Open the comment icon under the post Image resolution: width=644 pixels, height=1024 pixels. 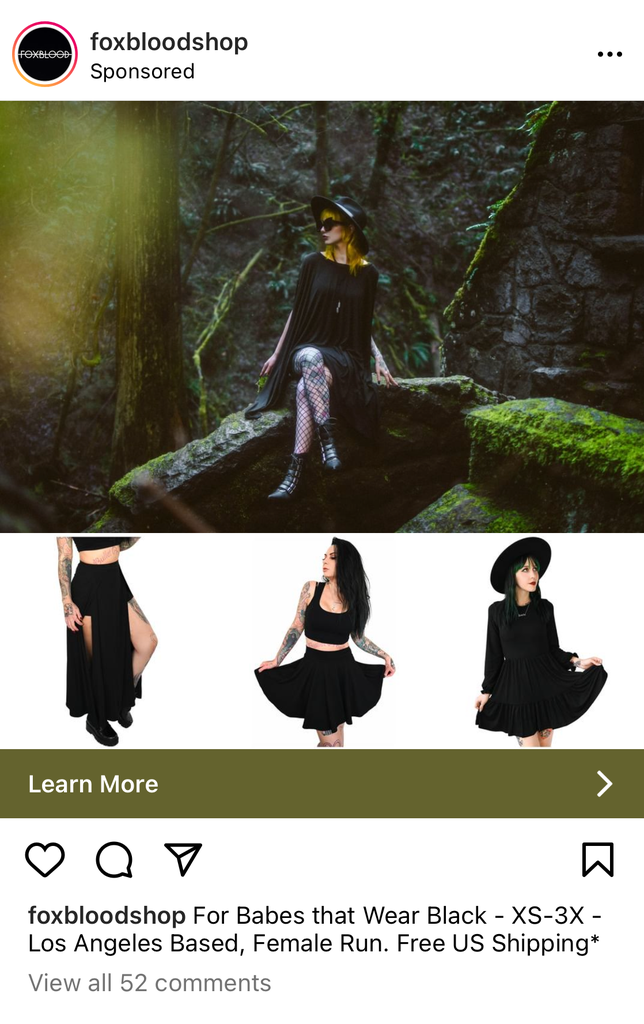coord(114,859)
